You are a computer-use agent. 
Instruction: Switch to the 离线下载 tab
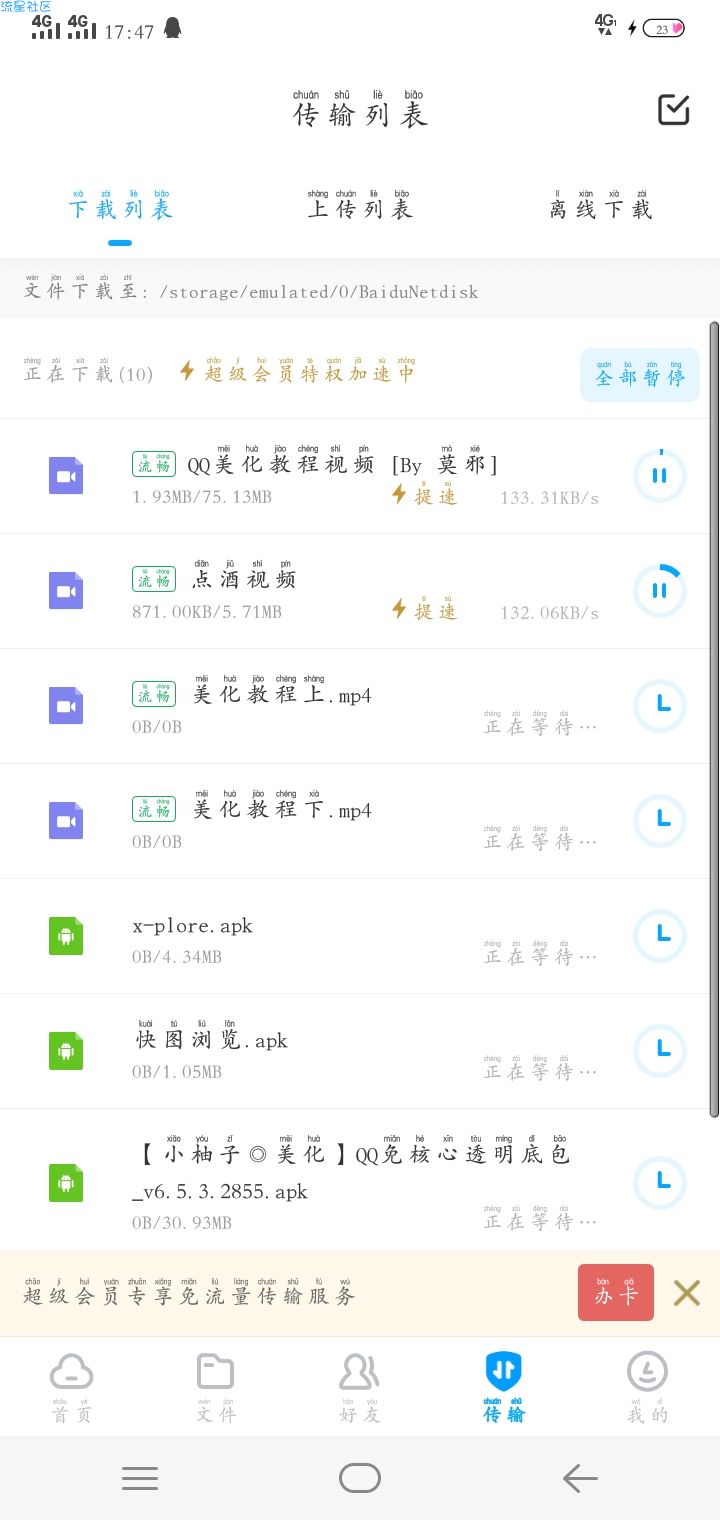coord(600,204)
